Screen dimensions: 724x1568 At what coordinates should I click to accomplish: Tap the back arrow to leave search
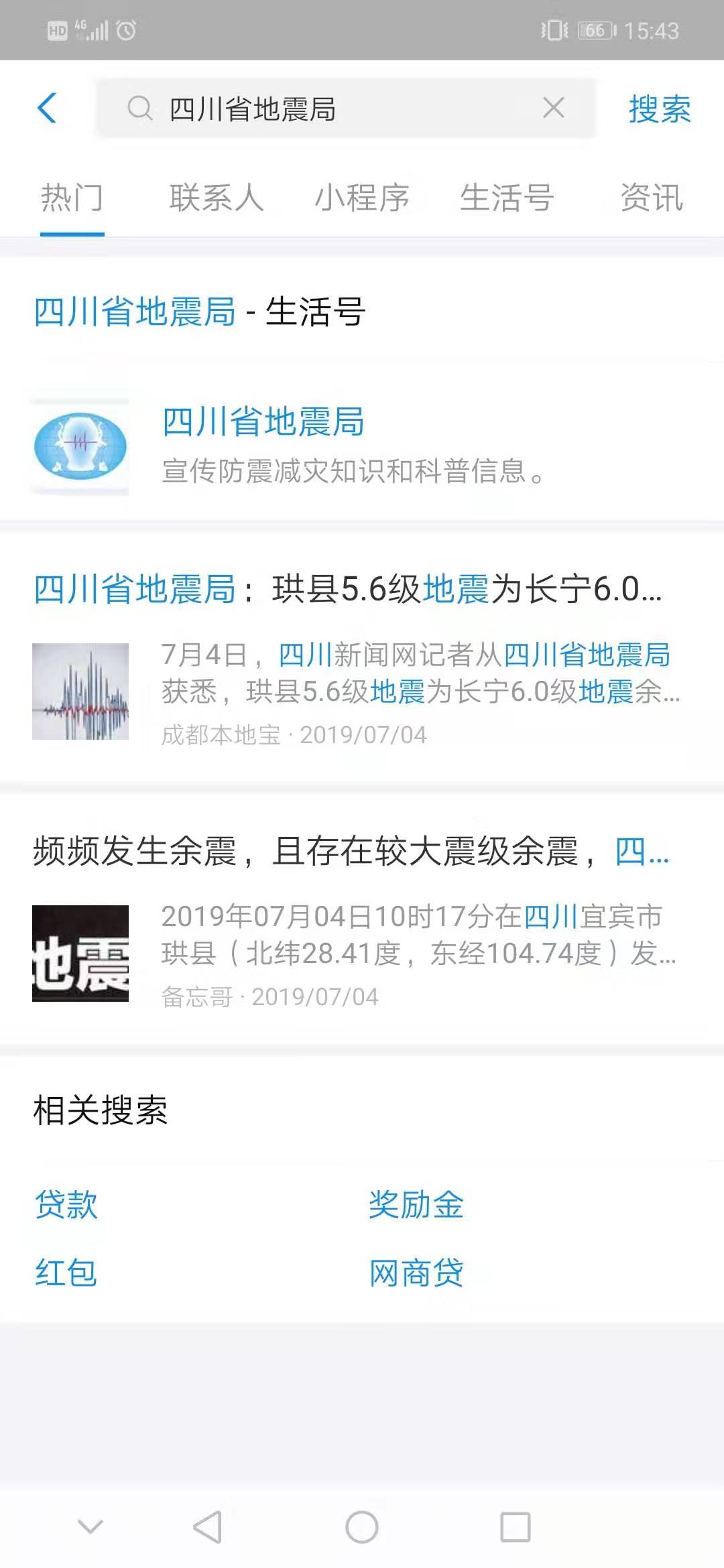tap(48, 109)
